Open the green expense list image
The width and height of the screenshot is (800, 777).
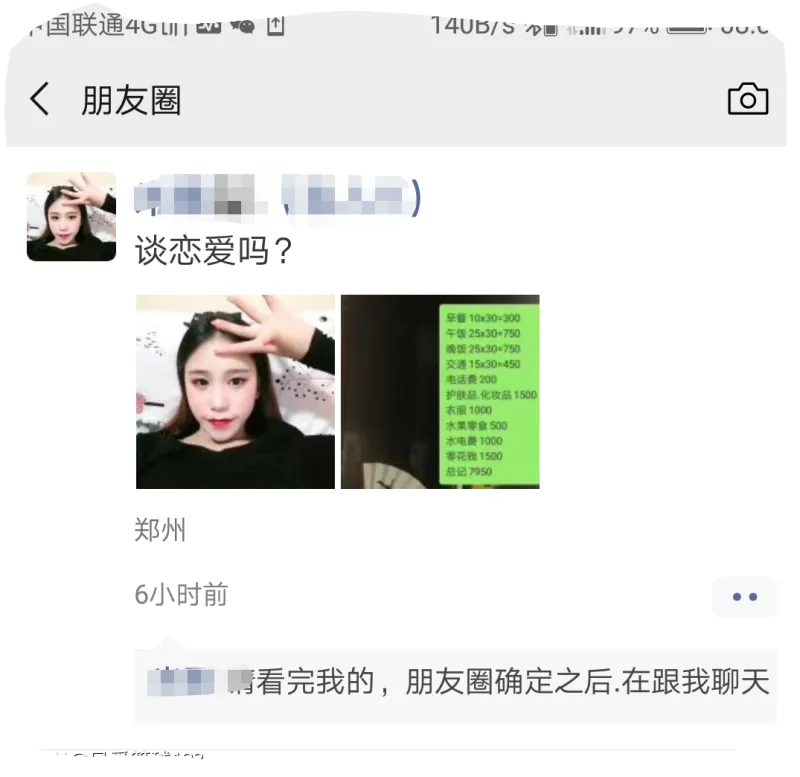click(440, 391)
